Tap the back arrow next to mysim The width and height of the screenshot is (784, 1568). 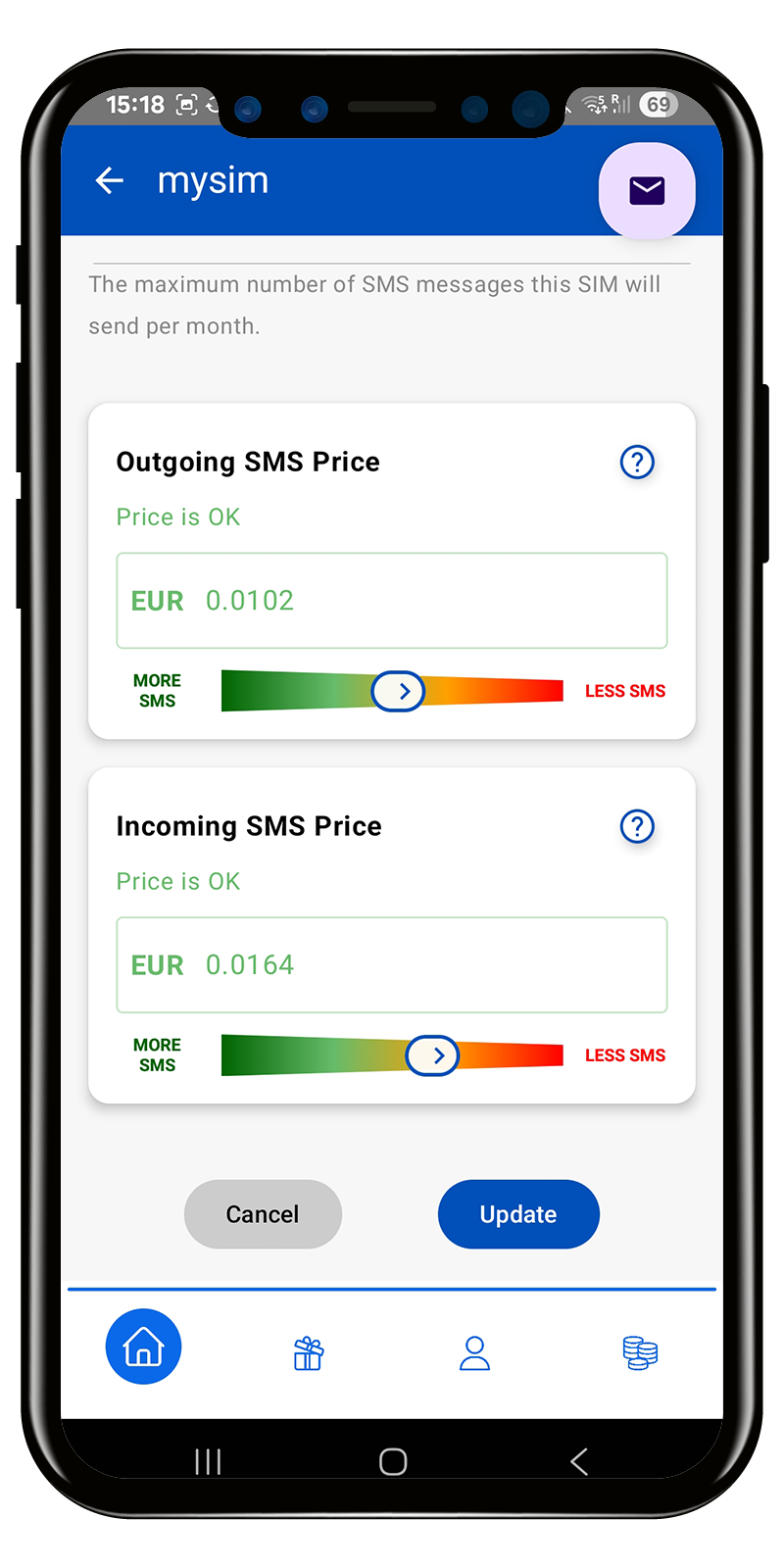coord(109,180)
